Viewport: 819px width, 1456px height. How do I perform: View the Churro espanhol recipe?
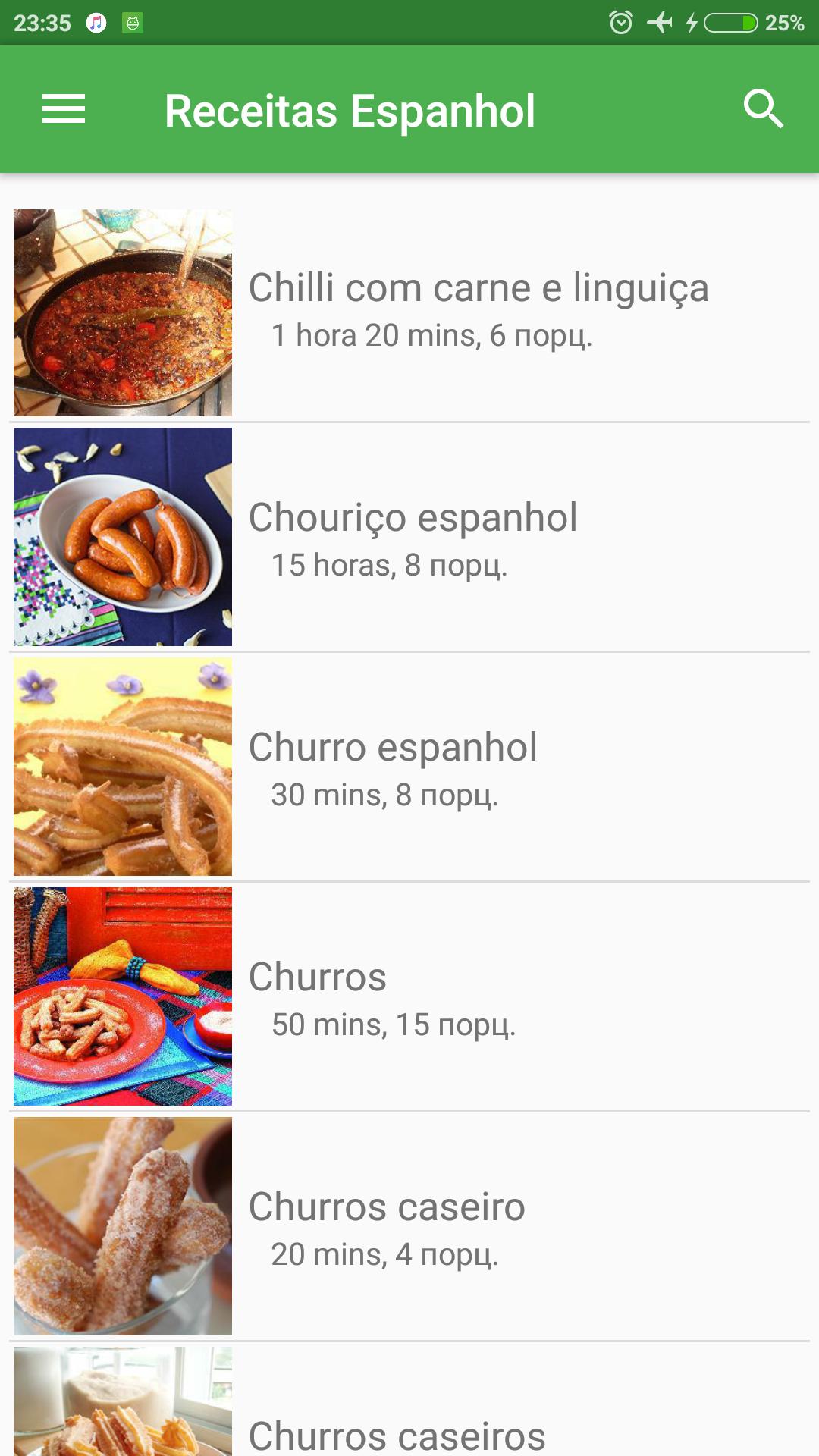409,767
